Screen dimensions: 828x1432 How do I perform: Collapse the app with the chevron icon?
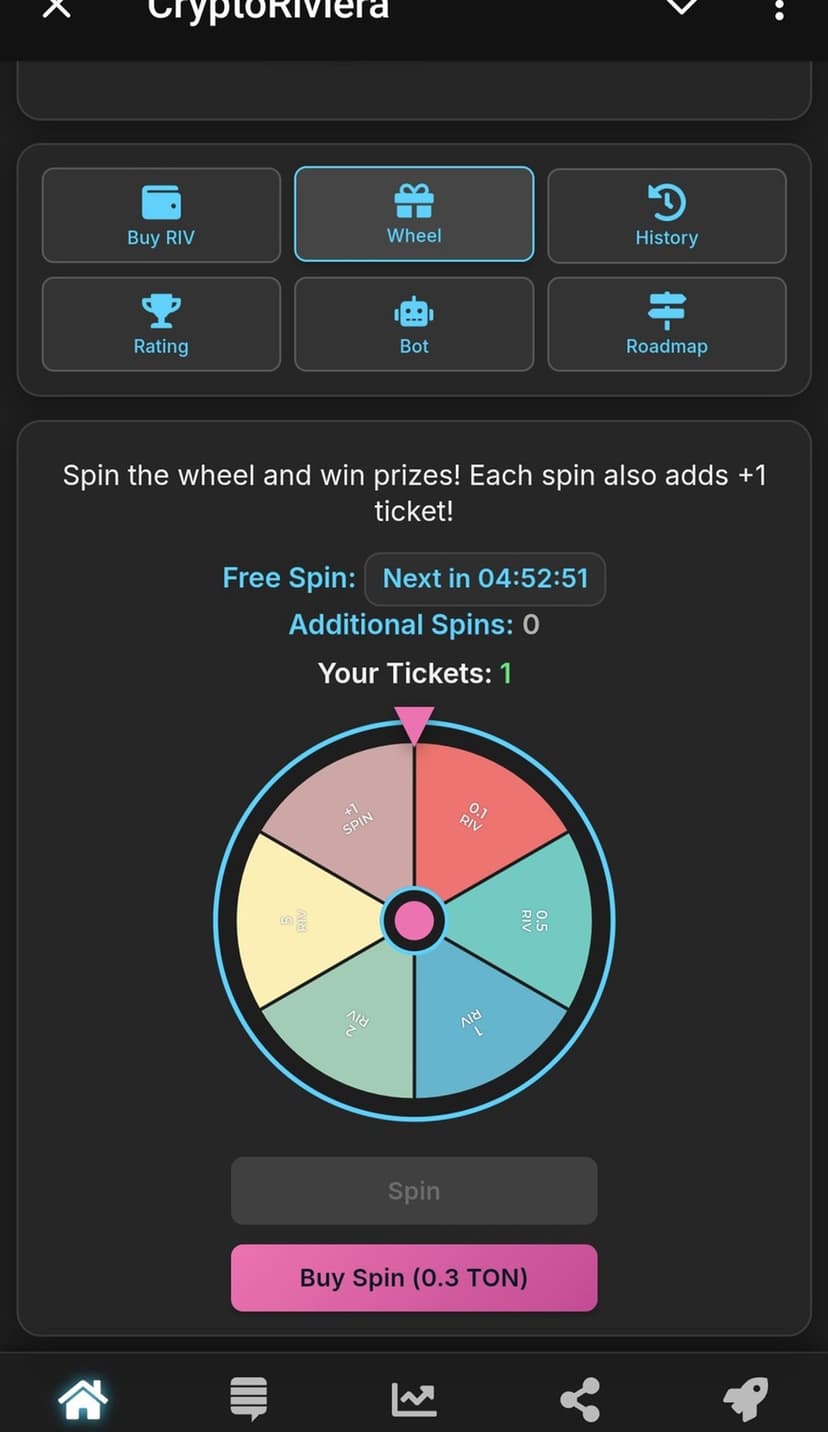(x=682, y=7)
